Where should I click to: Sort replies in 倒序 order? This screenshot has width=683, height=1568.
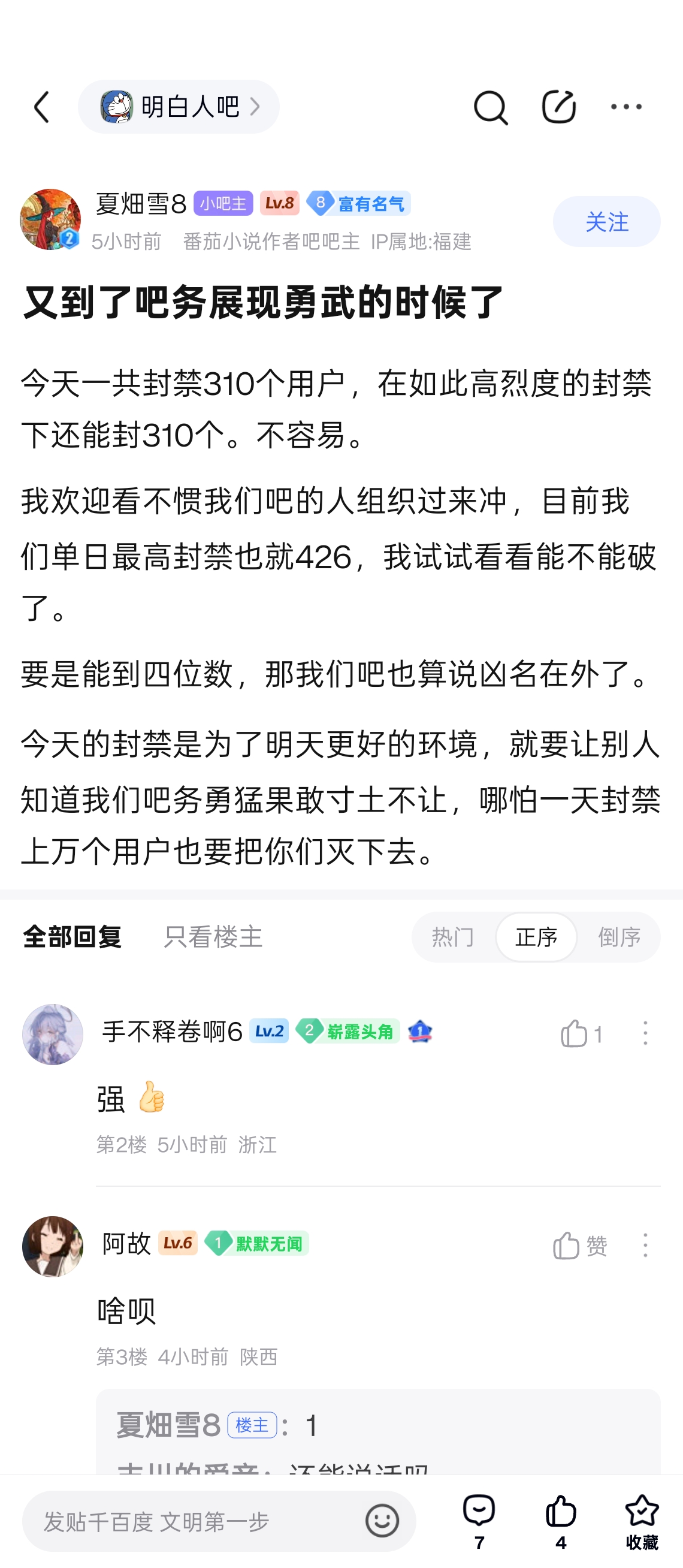pyautogui.click(x=619, y=937)
